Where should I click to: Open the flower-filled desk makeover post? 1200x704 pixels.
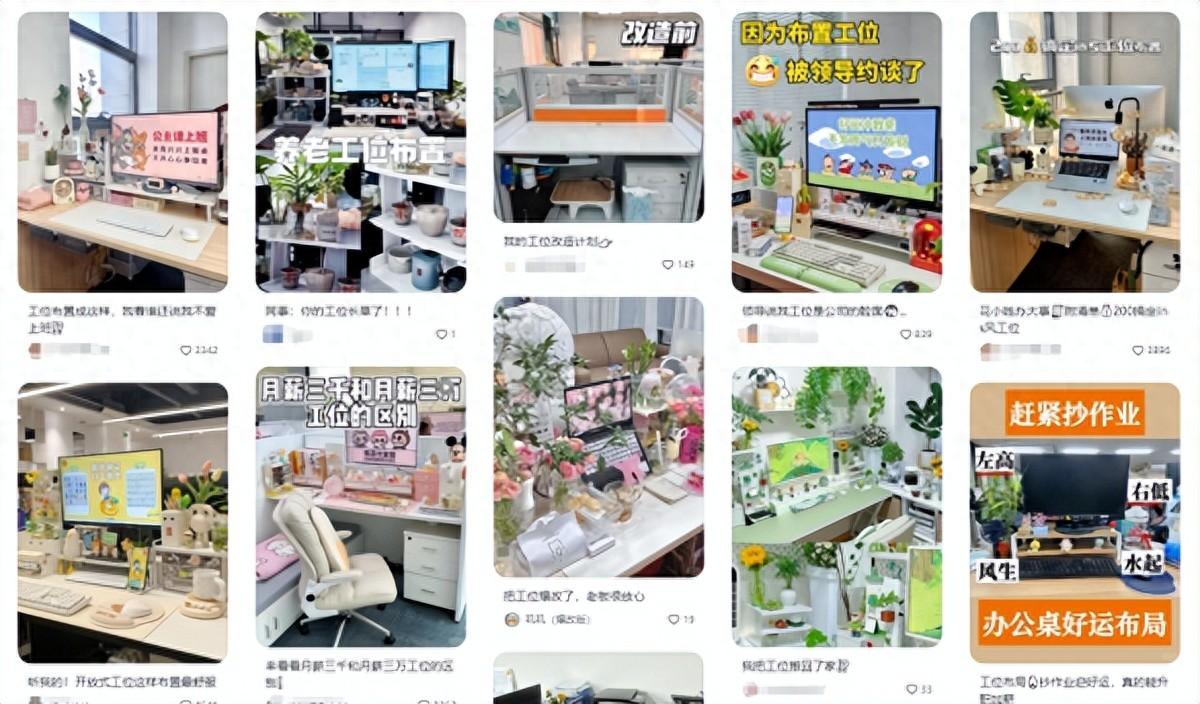(x=598, y=437)
